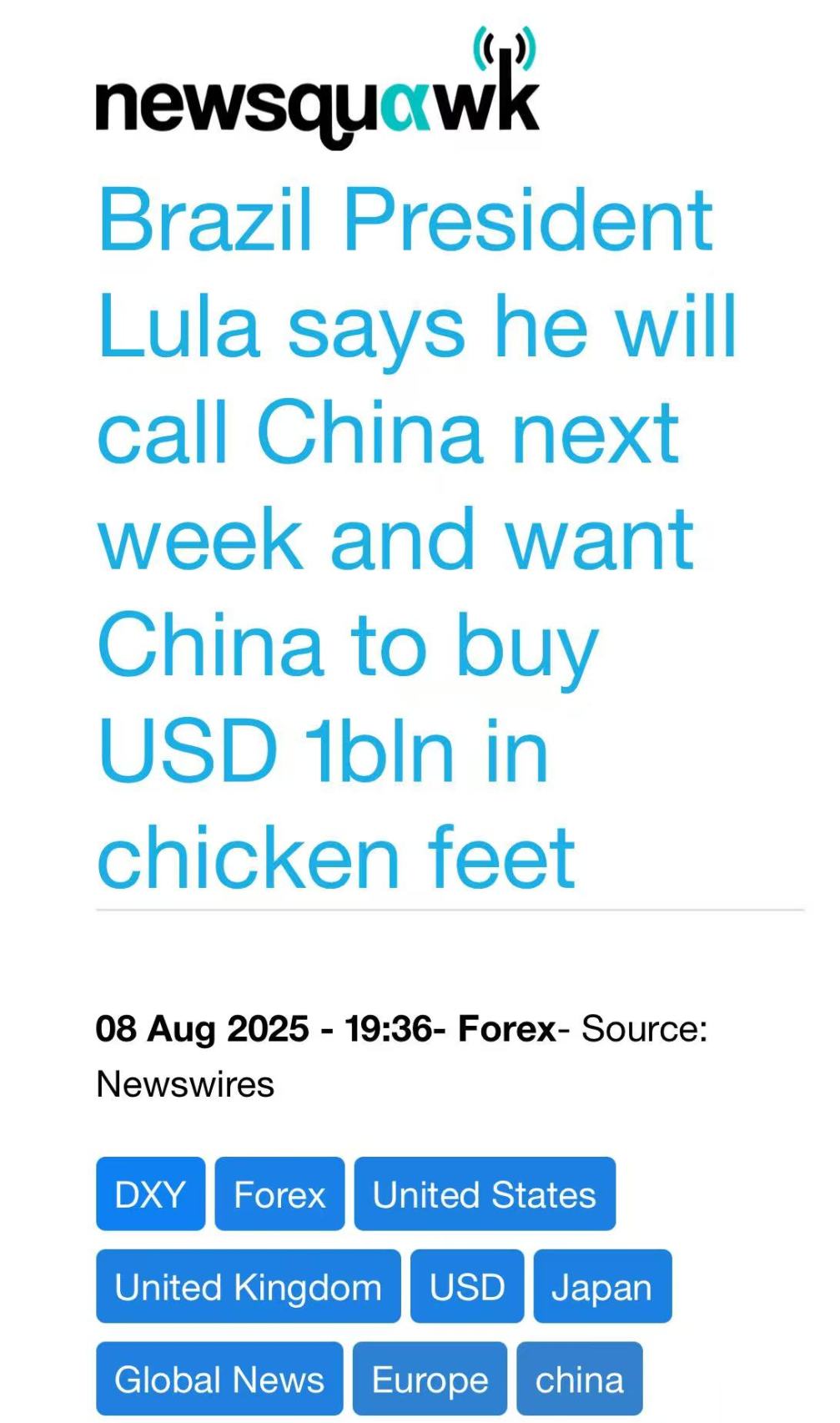This screenshot has height=1423, width=840.
Task: View news tagged Japan
Action: tap(602, 1287)
